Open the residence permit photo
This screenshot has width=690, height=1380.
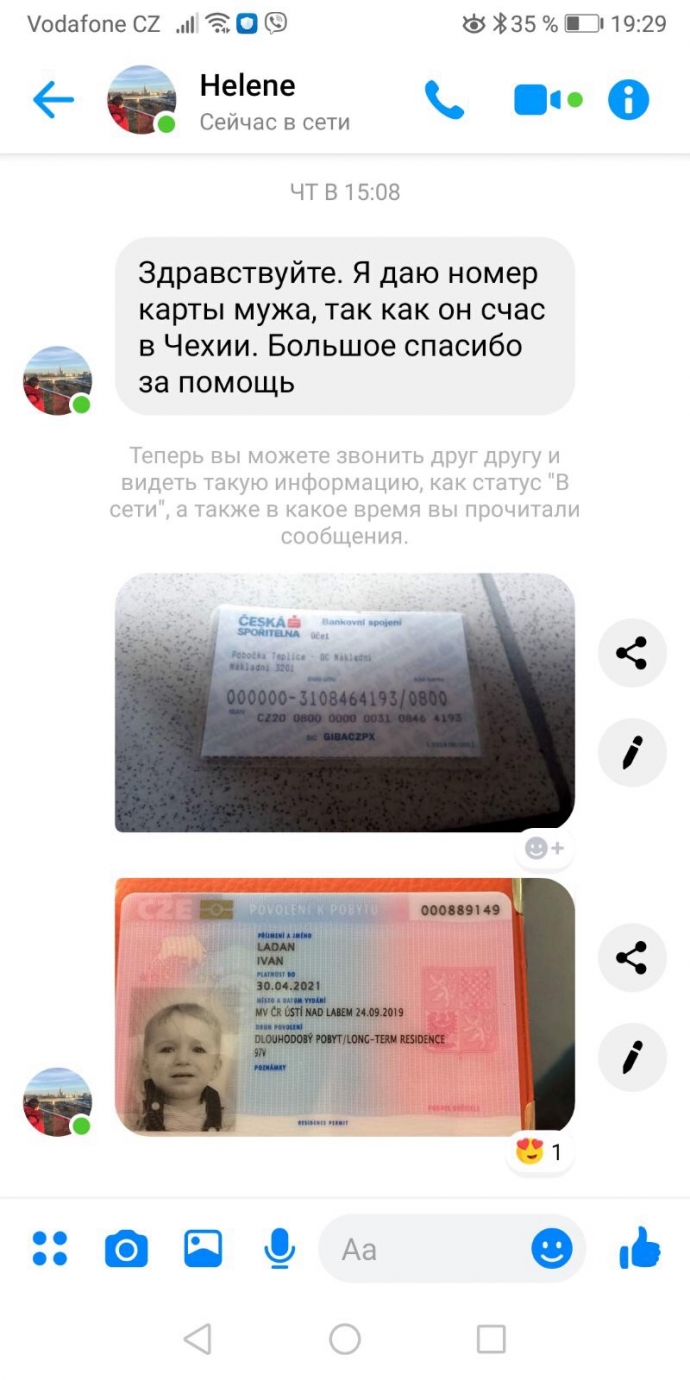[x=344, y=1006]
